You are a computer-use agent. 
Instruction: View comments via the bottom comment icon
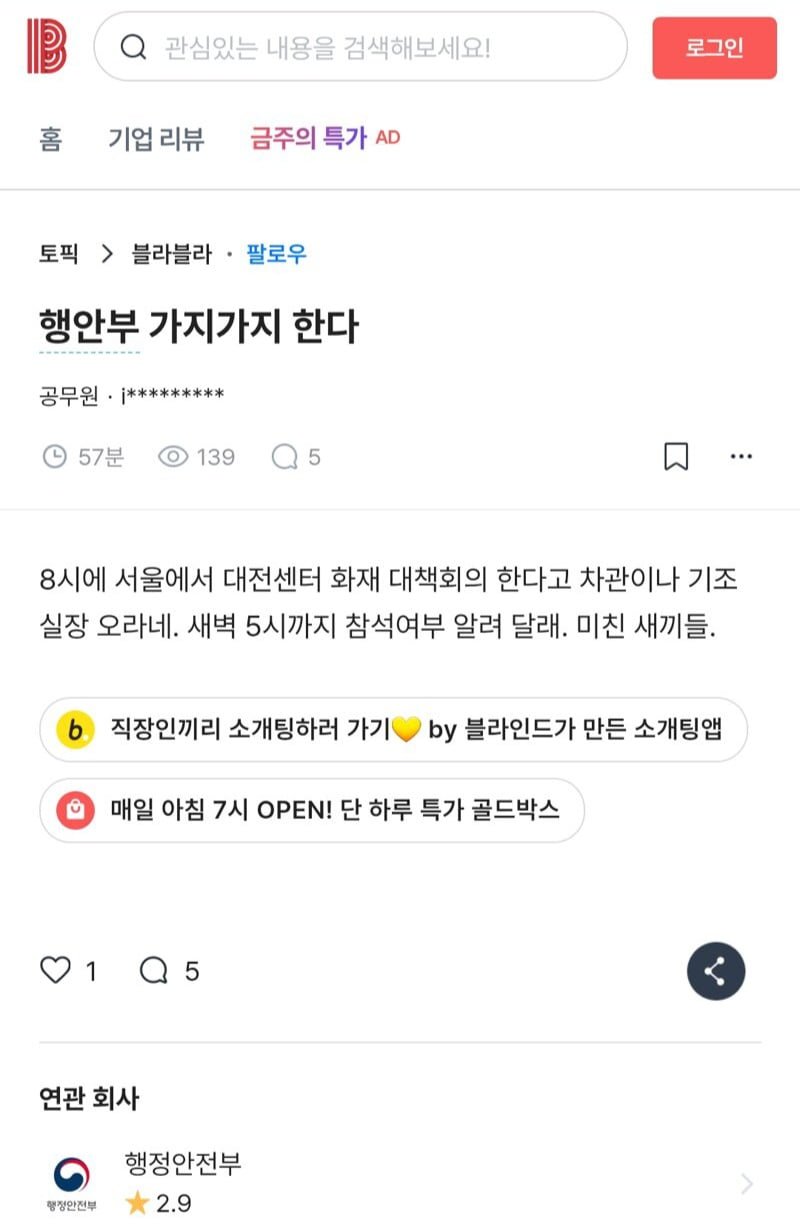154,970
